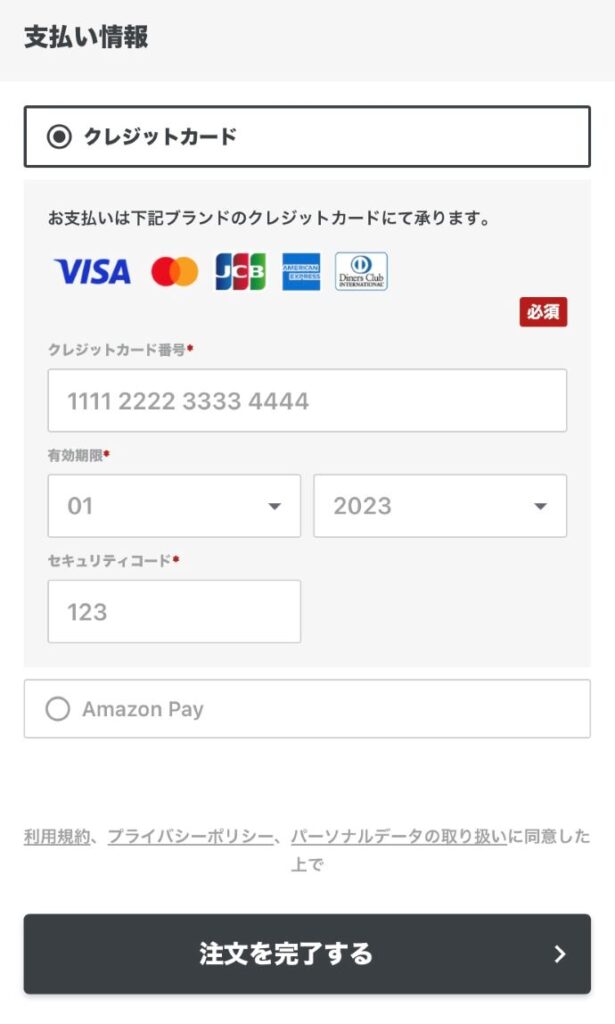Tap 注文を完了する to complete the order
The height and width of the screenshot is (1024, 615).
pyautogui.click(x=306, y=953)
